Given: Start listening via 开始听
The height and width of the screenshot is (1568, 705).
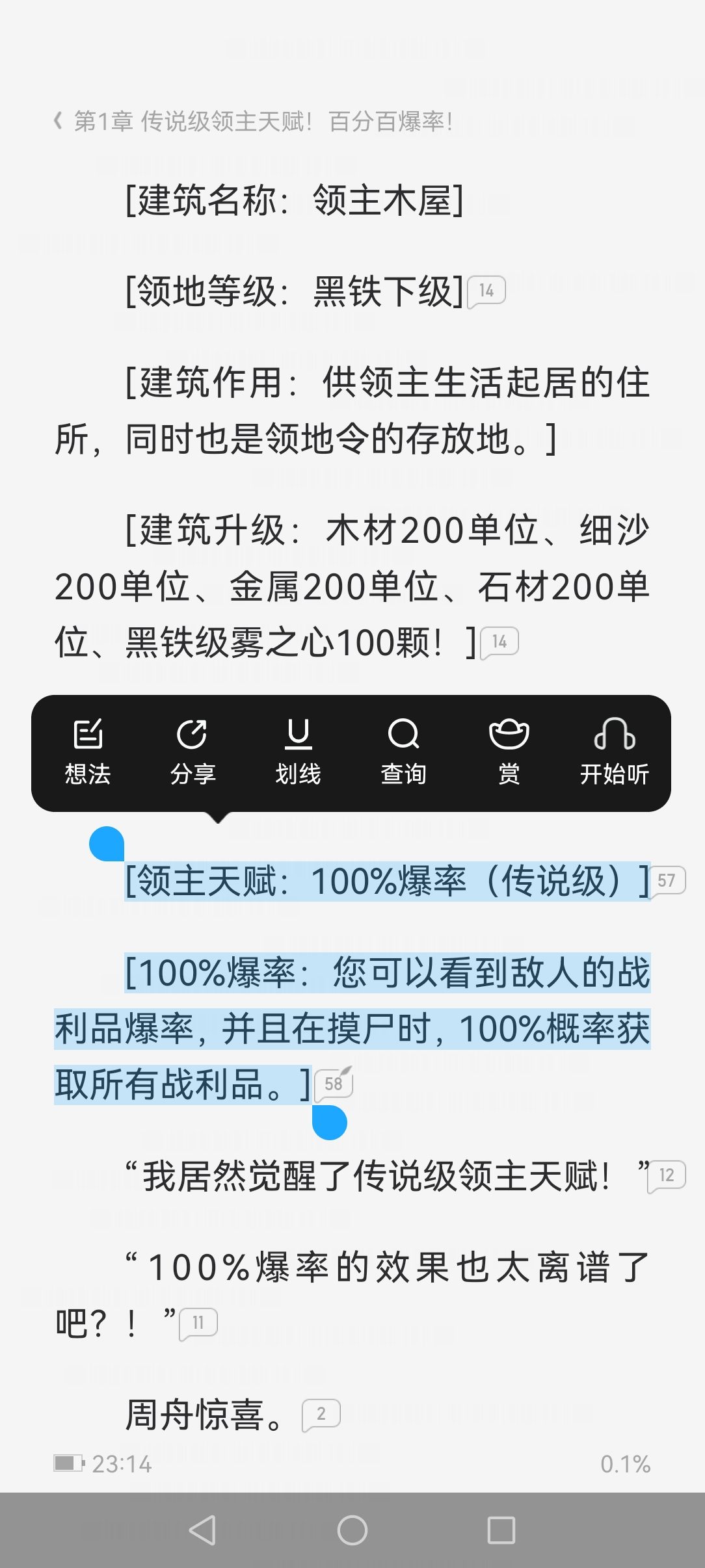Looking at the screenshot, I should pyautogui.click(x=614, y=752).
